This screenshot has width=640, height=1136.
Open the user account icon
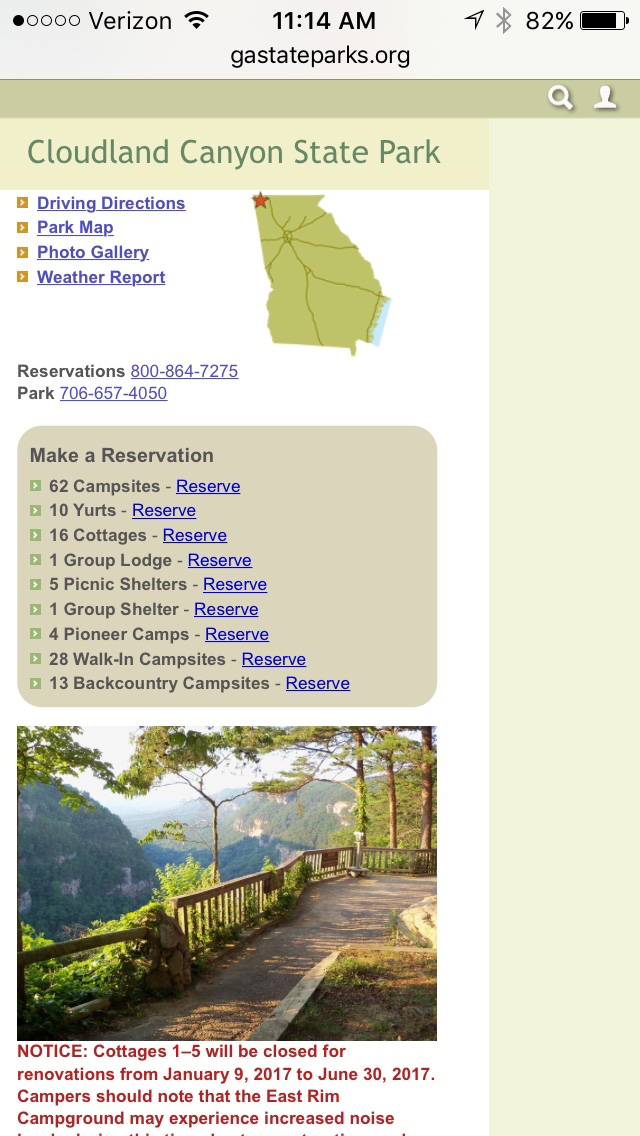[x=605, y=98]
